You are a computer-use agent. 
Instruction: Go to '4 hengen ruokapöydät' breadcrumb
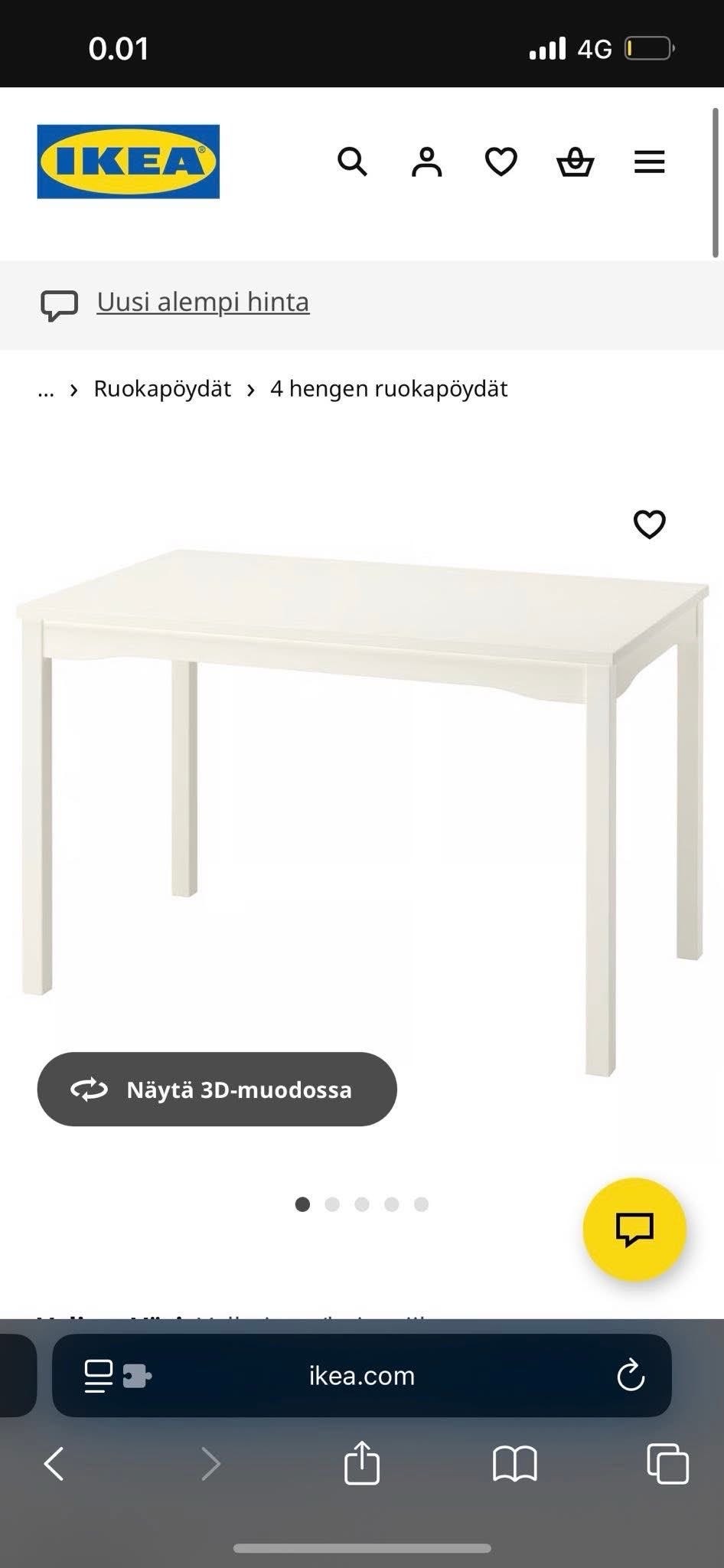pos(389,389)
